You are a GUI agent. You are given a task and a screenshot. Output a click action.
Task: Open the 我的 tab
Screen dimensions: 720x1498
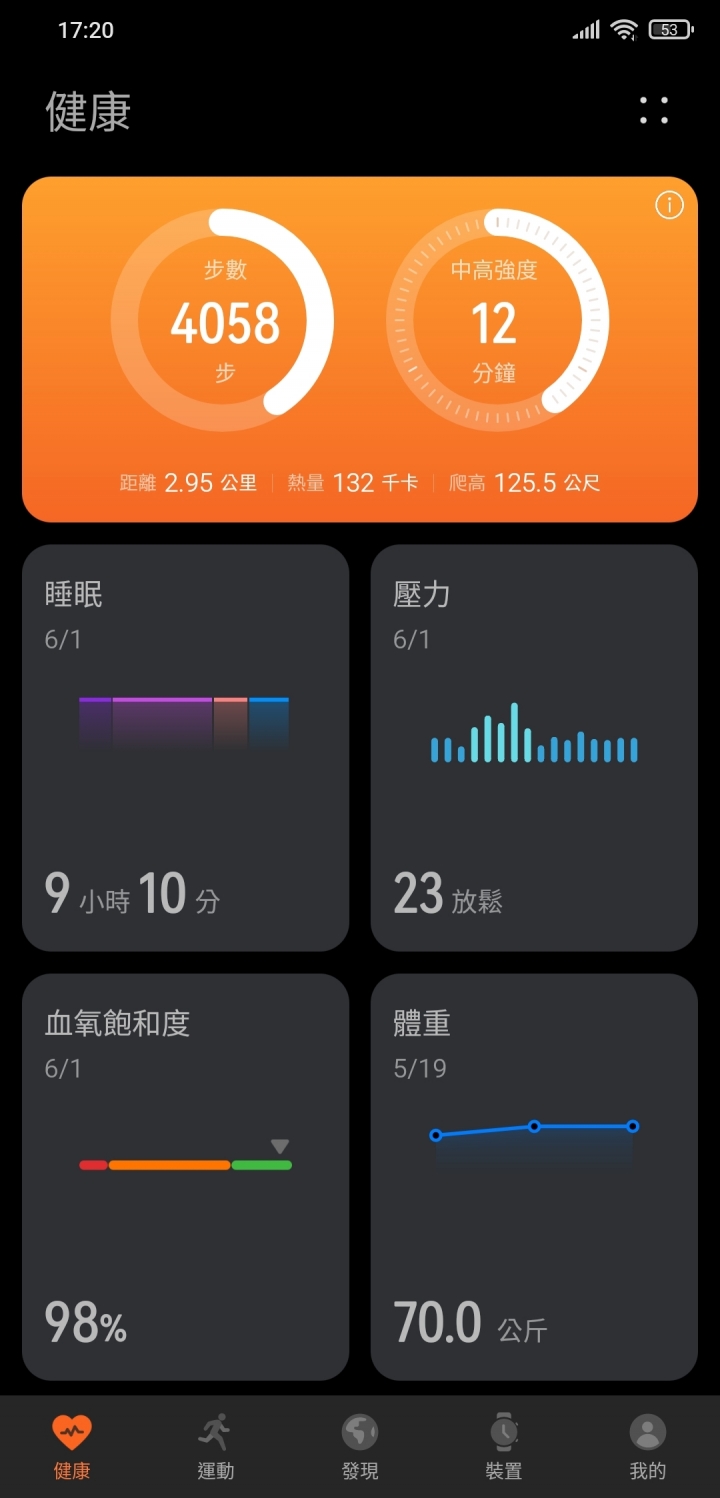point(648,1447)
